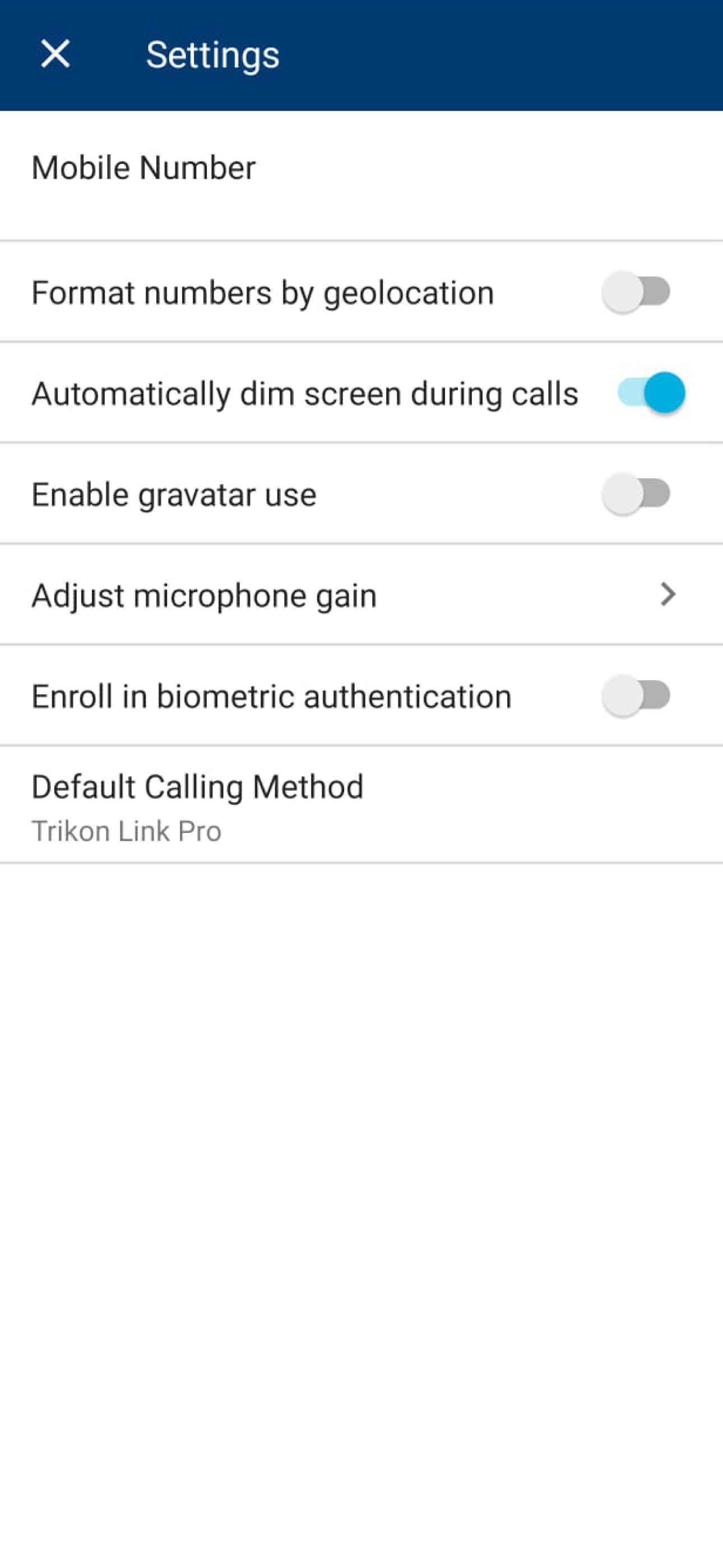Image resolution: width=723 pixels, height=1568 pixels.
Task: Click the Enroll in biometric authentication label
Action: (x=271, y=695)
